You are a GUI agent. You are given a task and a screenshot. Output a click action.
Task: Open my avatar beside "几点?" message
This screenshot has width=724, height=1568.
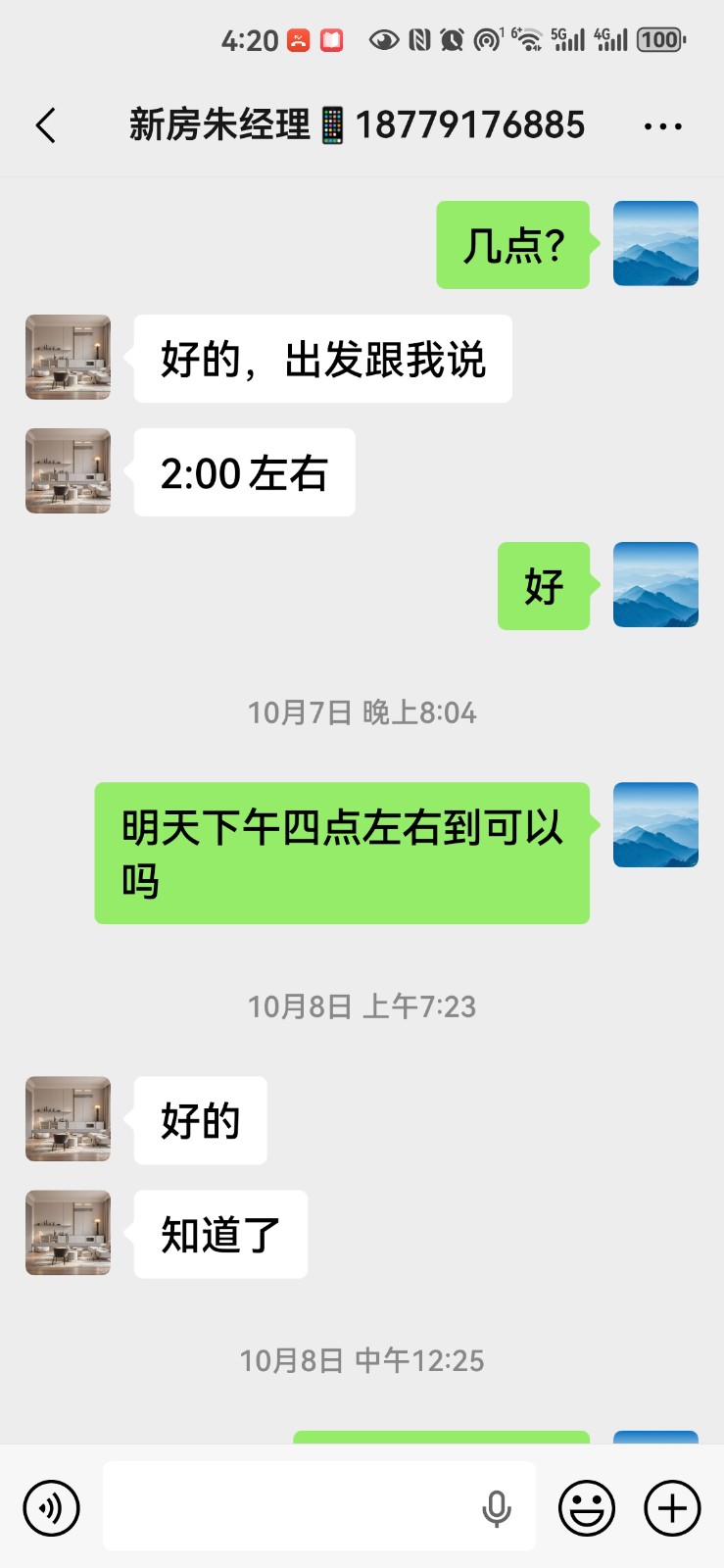655,244
